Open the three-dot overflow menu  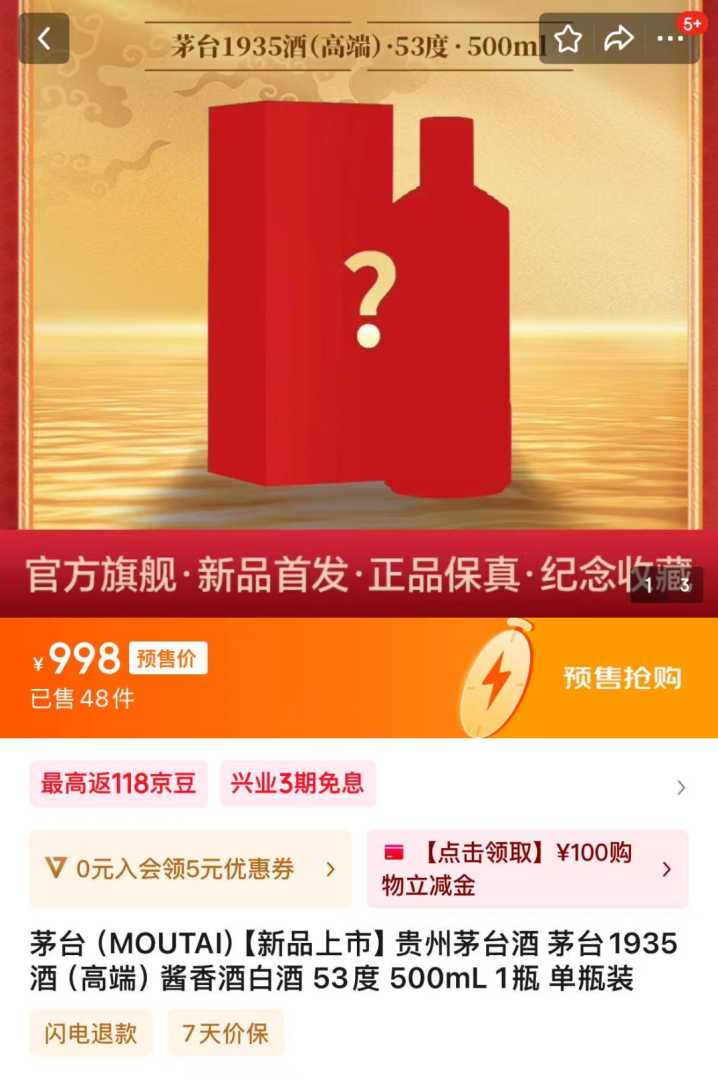click(670, 39)
